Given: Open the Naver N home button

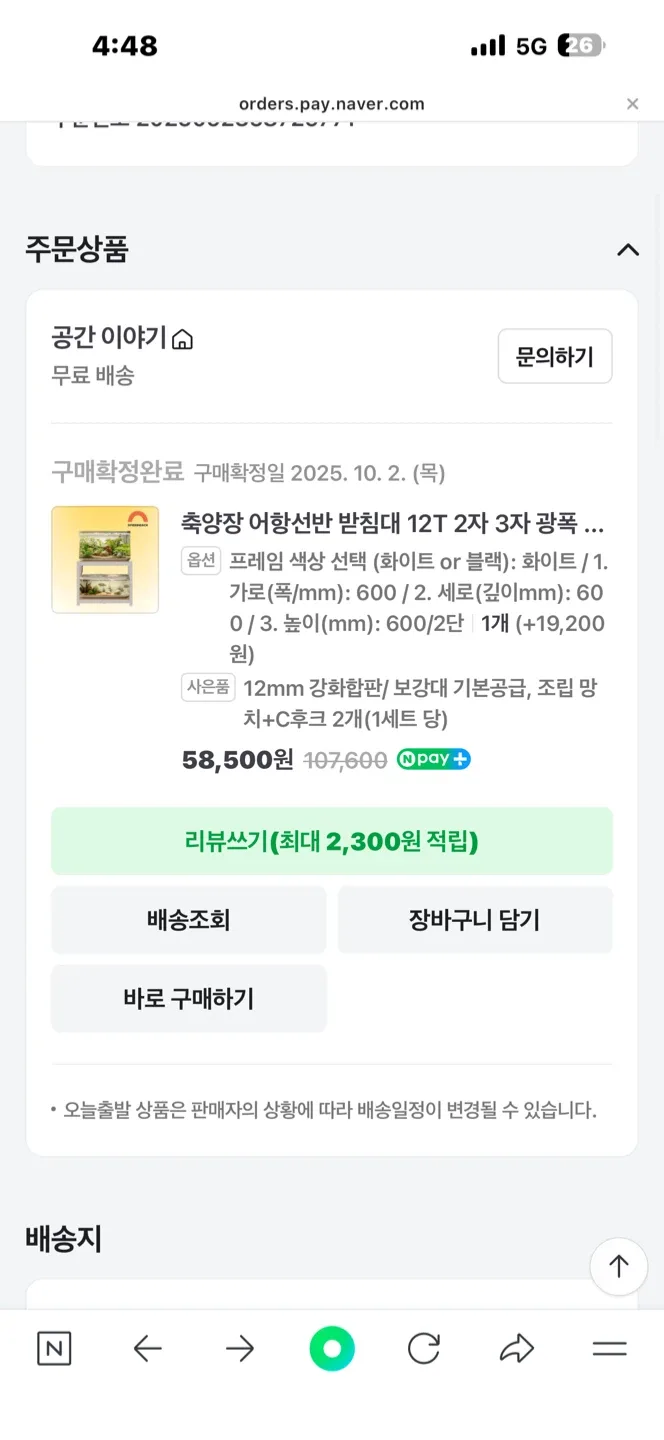Looking at the screenshot, I should 54,1349.
